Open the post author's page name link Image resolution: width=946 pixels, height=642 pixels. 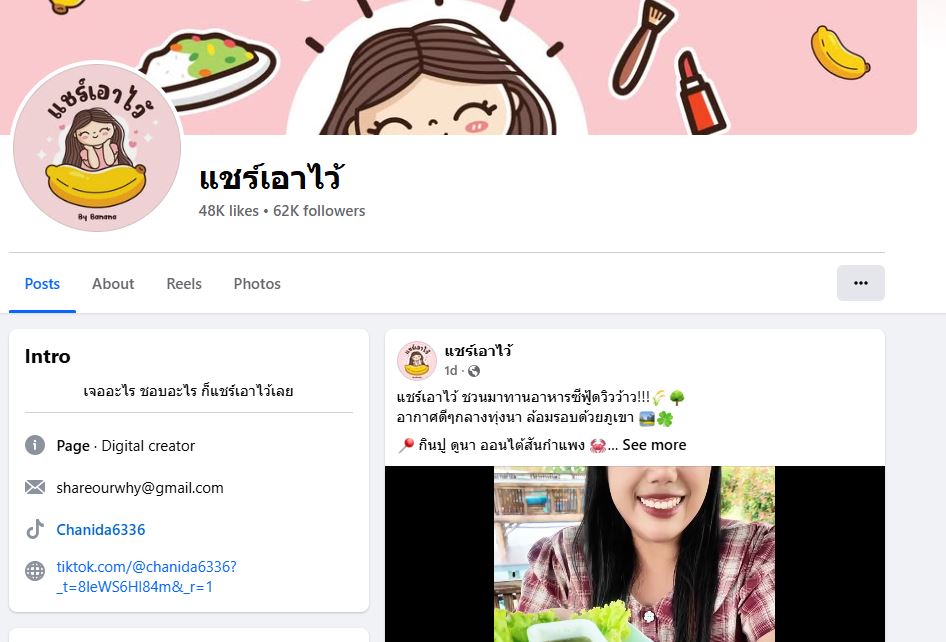click(478, 351)
